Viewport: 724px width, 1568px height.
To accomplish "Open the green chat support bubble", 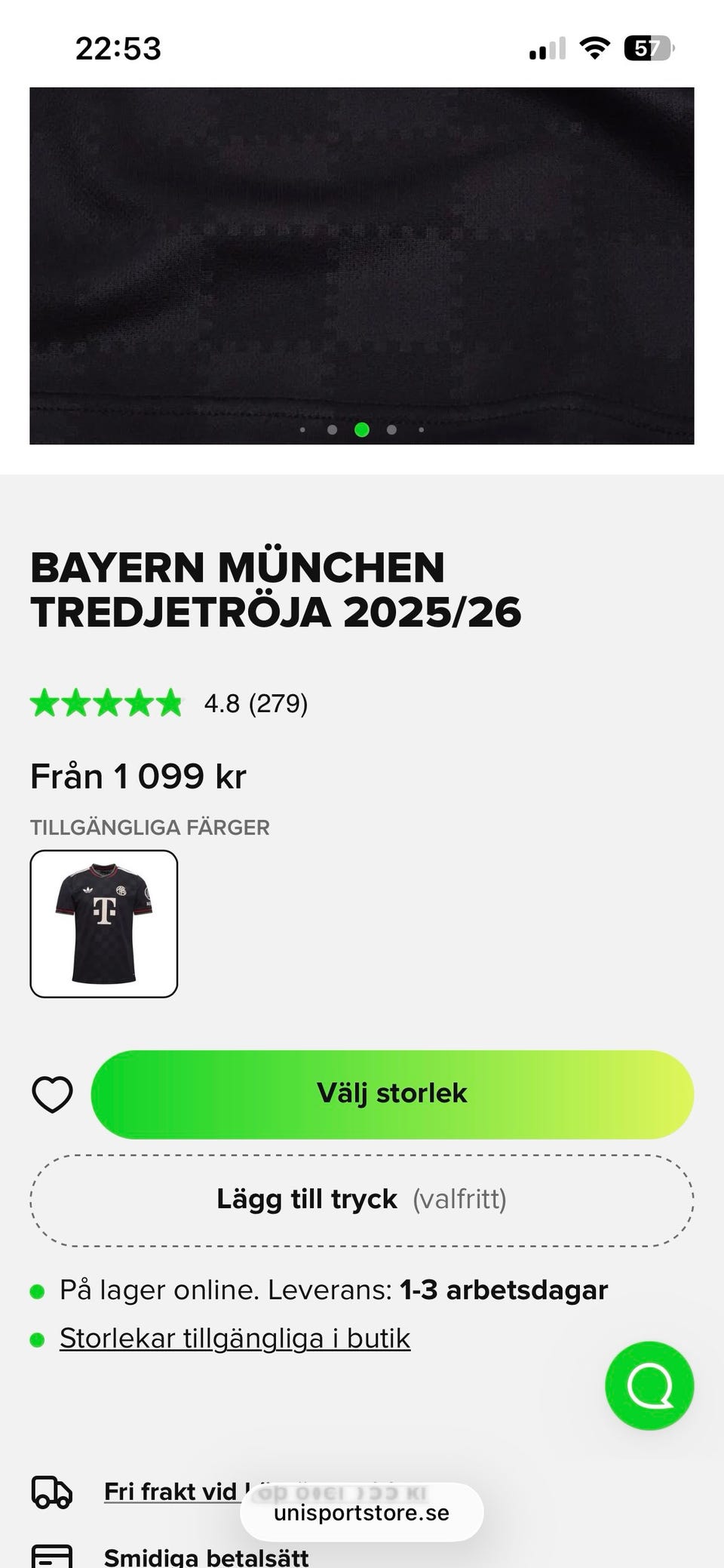I will click(649, 1385).
